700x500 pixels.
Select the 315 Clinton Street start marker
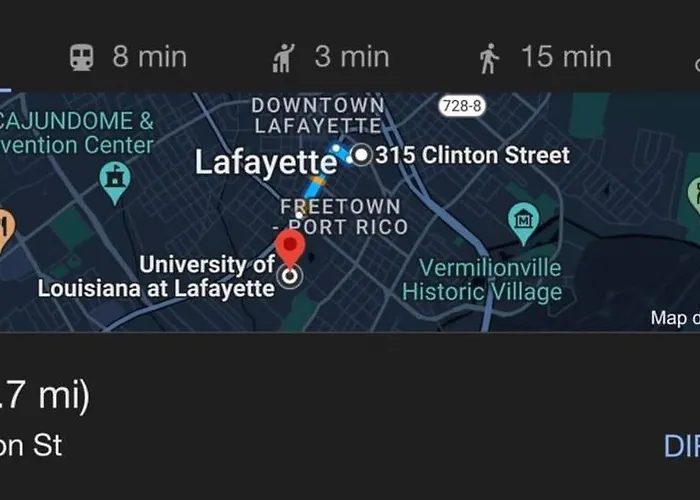click(360, 155)
